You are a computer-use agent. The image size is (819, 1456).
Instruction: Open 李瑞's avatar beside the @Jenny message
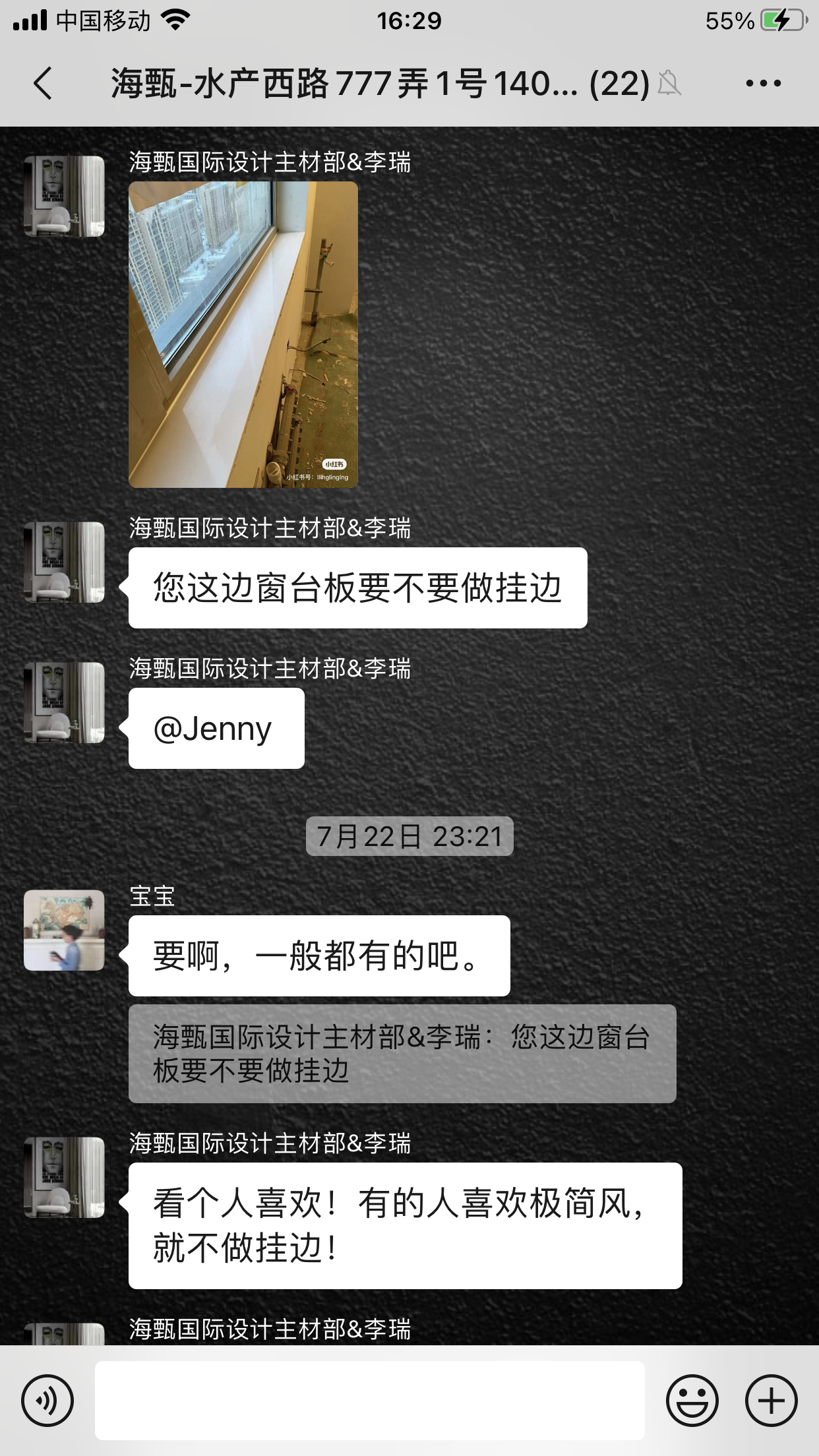pos(64,702)
